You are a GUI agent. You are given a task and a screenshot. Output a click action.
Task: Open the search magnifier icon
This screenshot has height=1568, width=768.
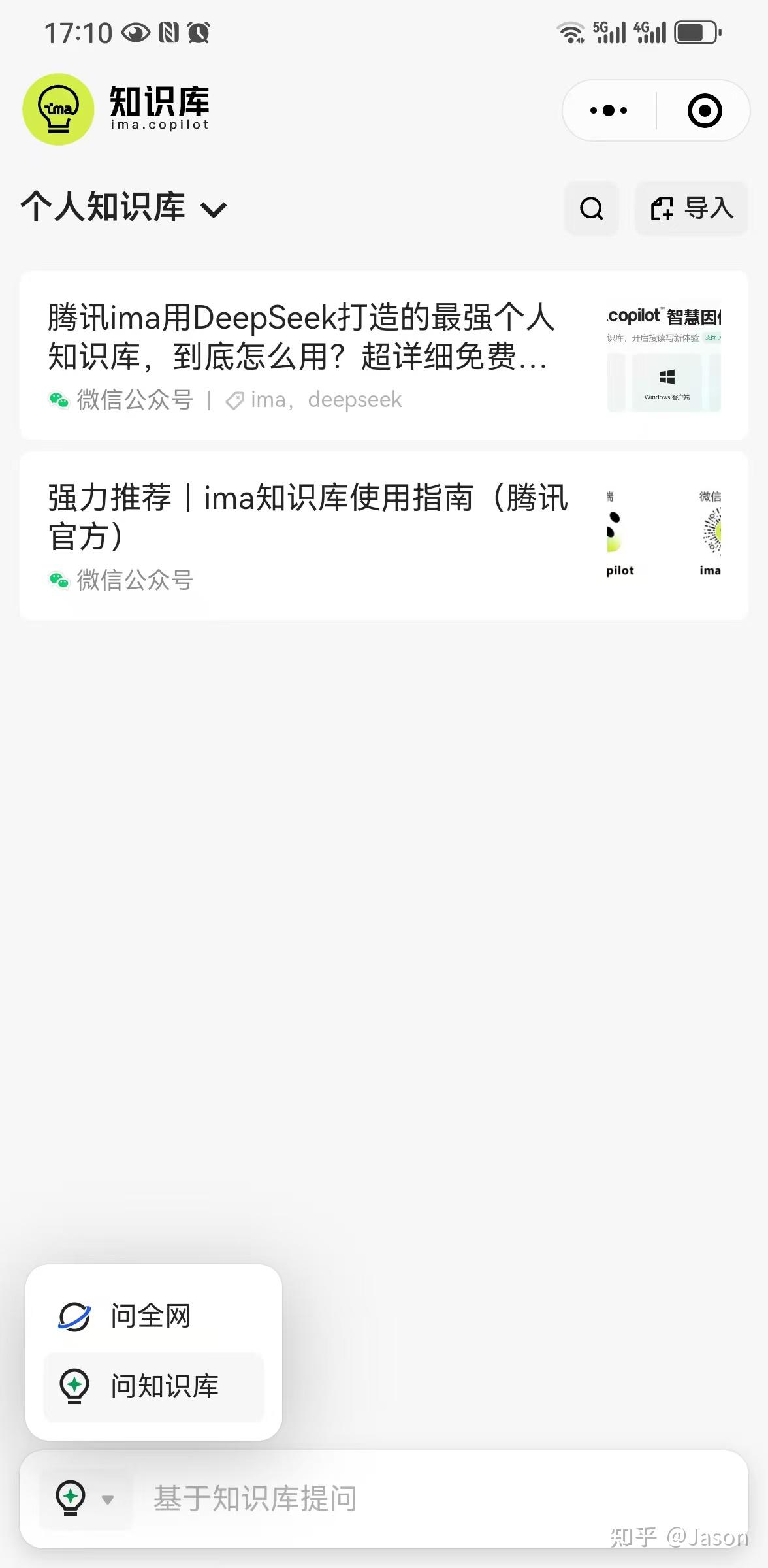[x=591, y=208]
